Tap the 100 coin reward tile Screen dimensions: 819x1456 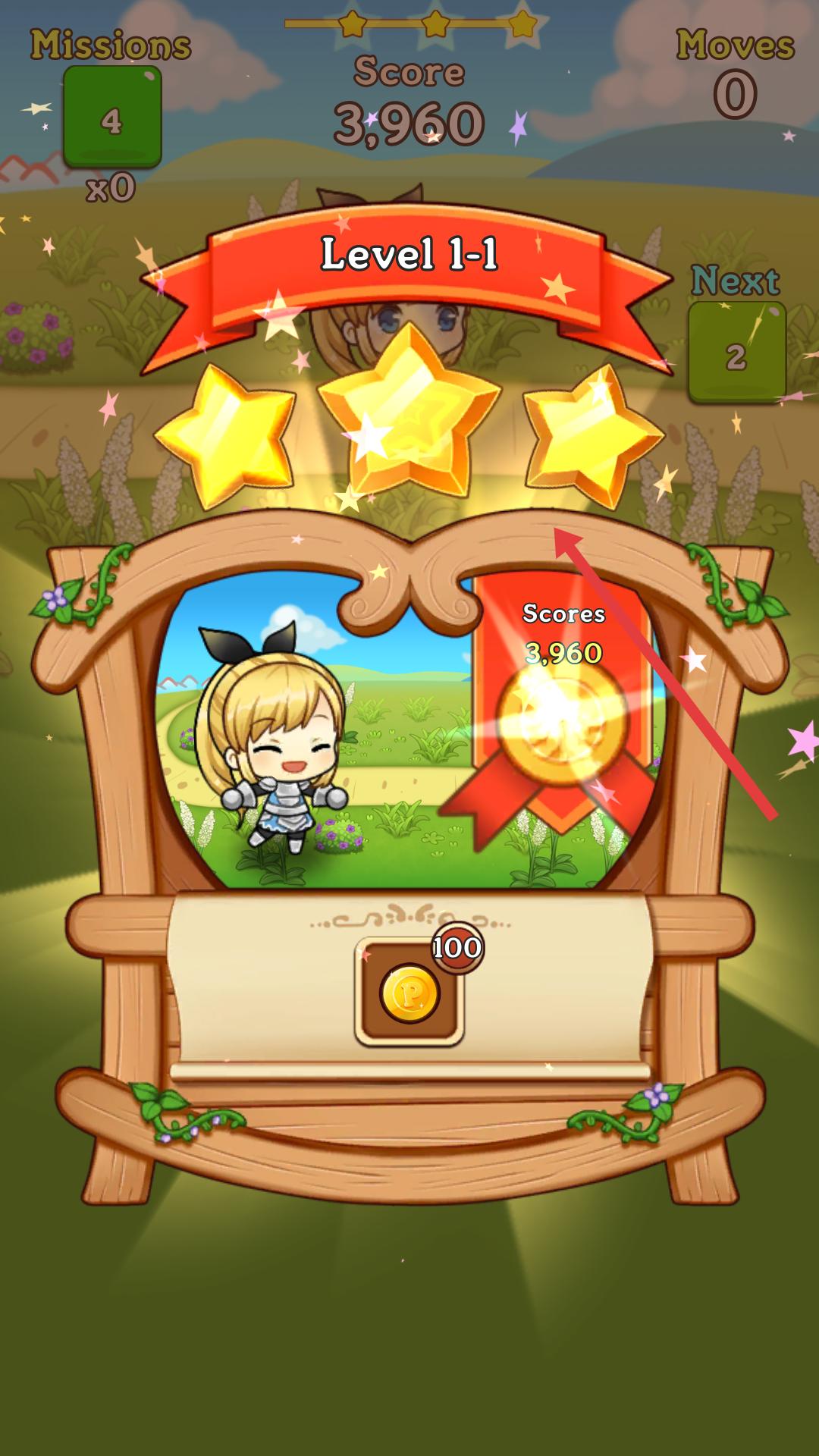409,992
